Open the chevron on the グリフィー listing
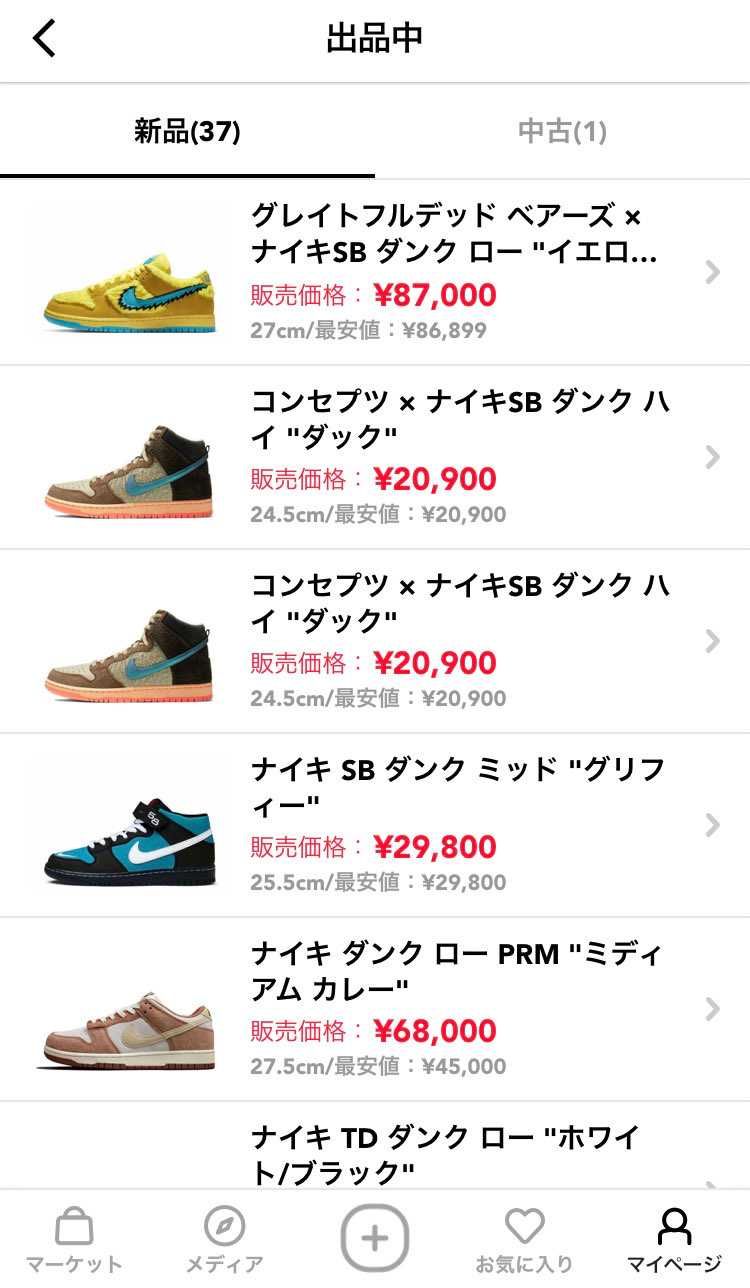Screen dimensions: 750x1288 pyautogui.click(x=710, y=826)
